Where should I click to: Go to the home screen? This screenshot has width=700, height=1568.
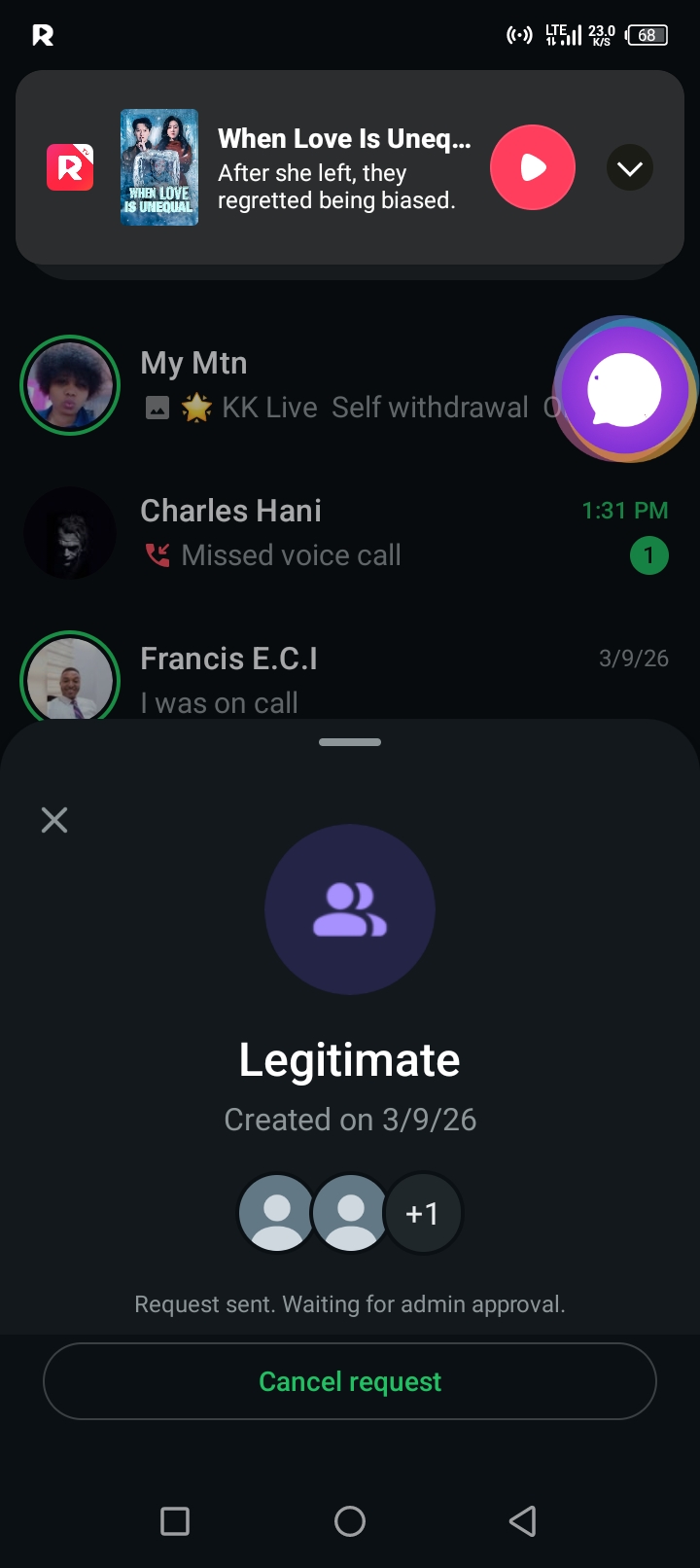pyautogui.click(x=350, y=1521)
